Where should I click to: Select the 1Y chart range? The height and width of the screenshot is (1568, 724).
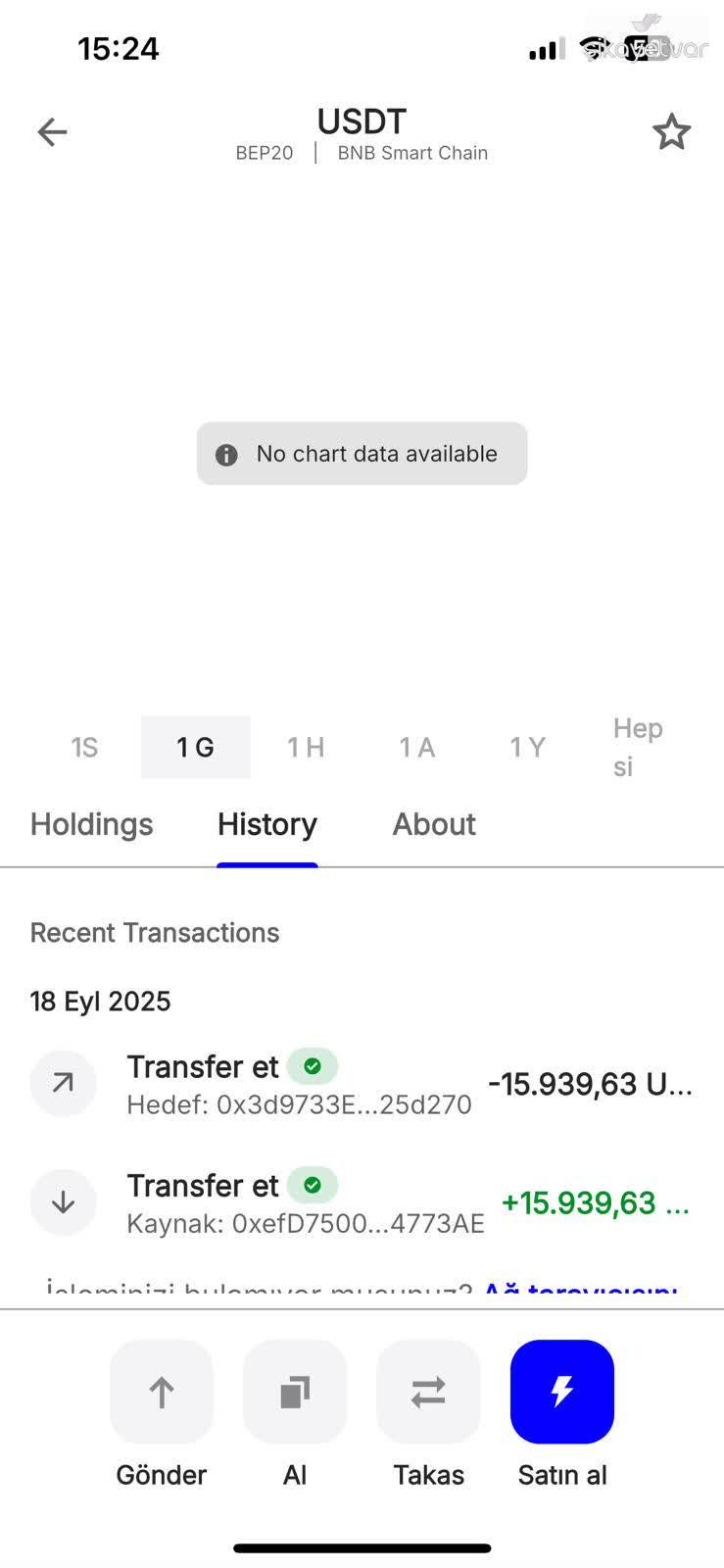tap(526, 747)
